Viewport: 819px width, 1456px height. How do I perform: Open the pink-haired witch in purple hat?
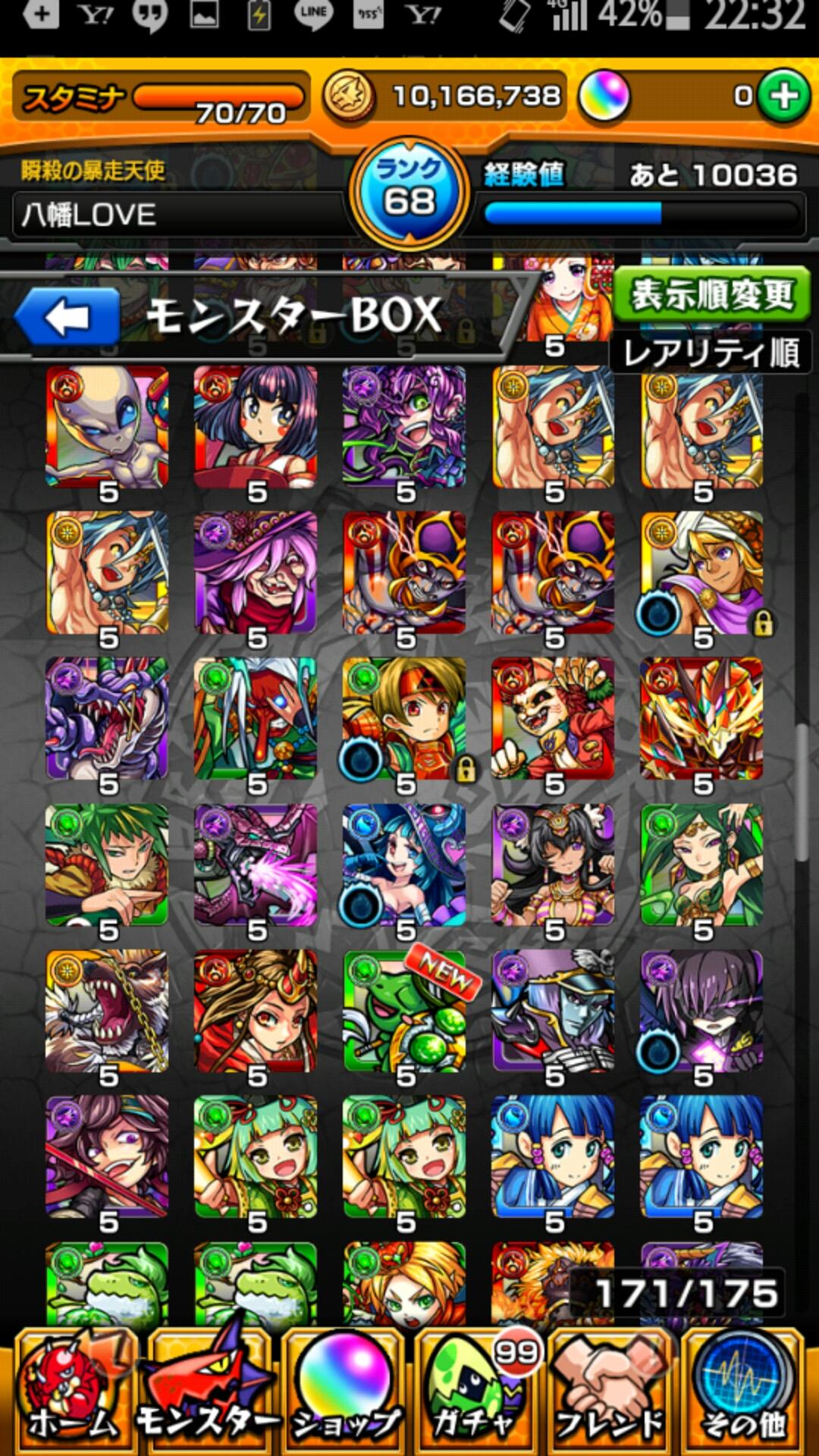pos(256,573)
